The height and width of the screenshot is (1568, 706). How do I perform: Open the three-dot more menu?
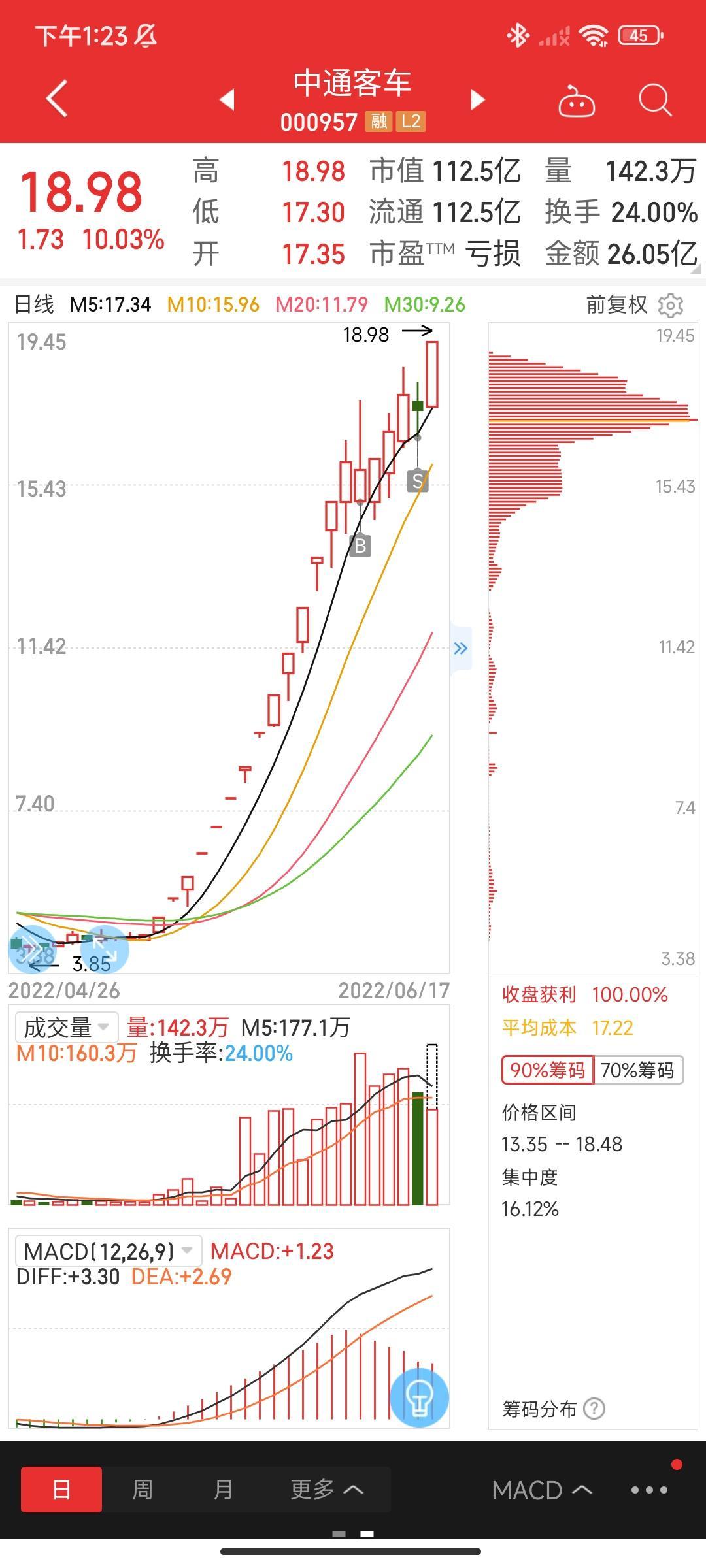pos(649,1490)
